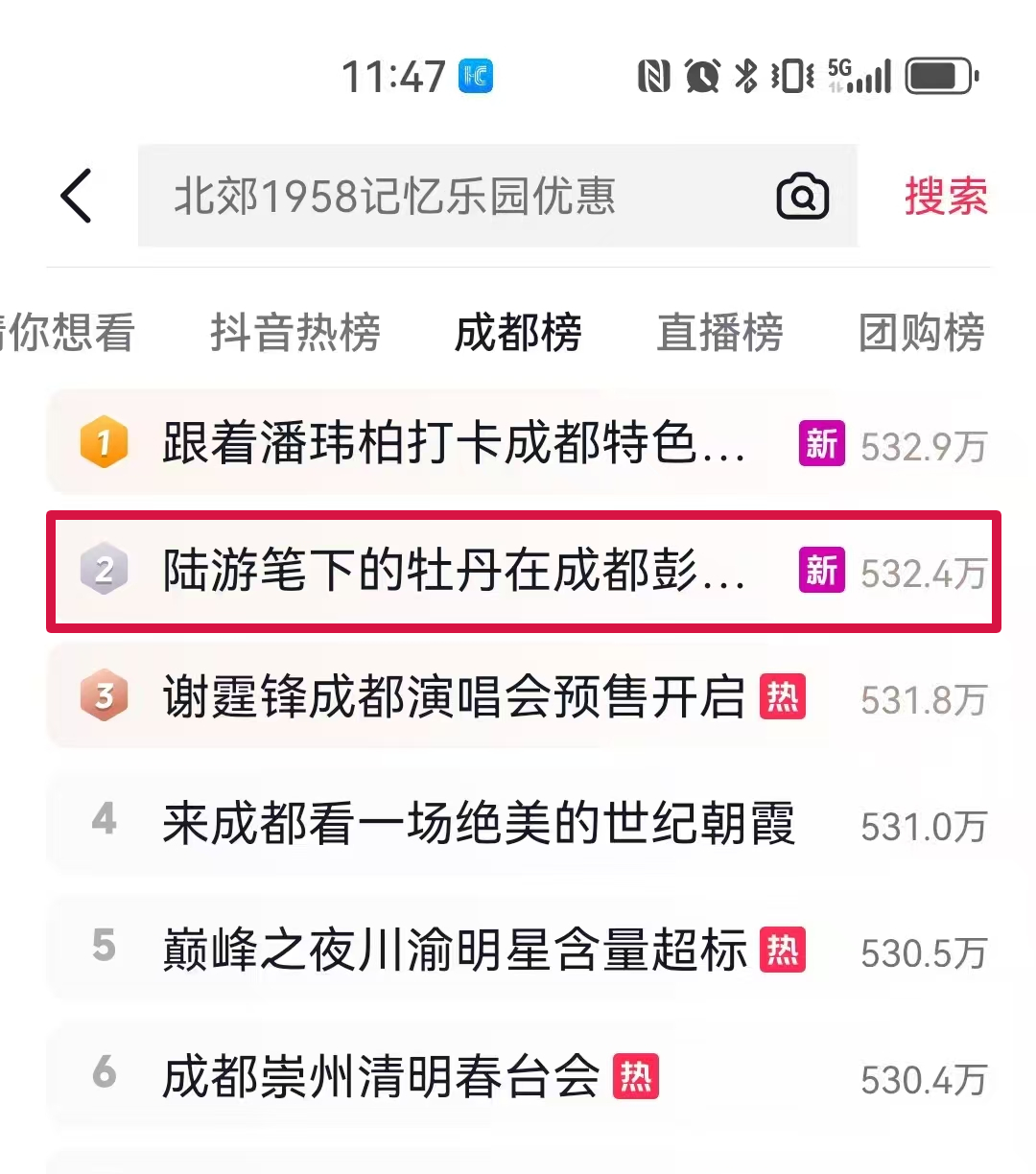
Task: View 来成都看一场绝美的世纪朝霞
Action: (x=478, y=824)
